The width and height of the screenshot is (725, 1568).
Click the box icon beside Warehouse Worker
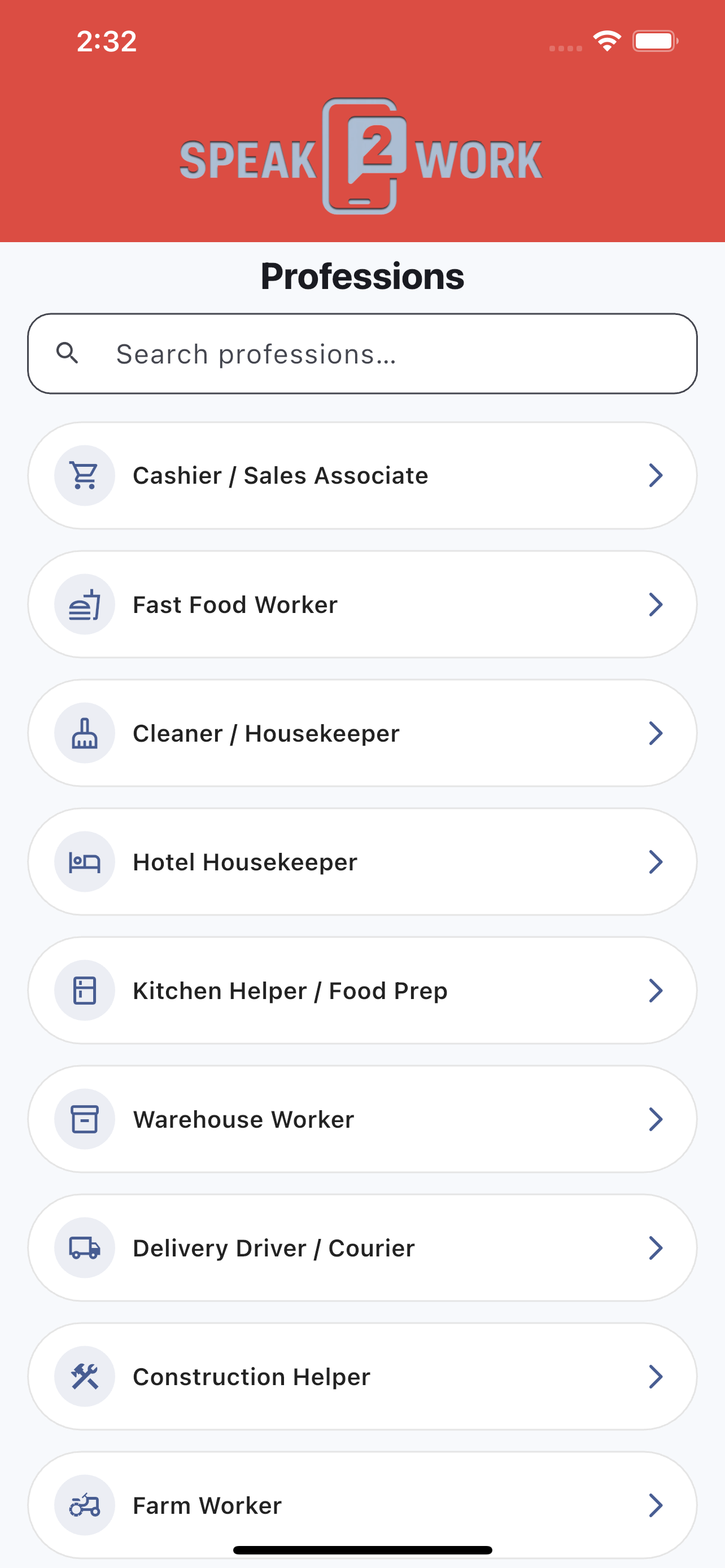(x=84, y=1119)
